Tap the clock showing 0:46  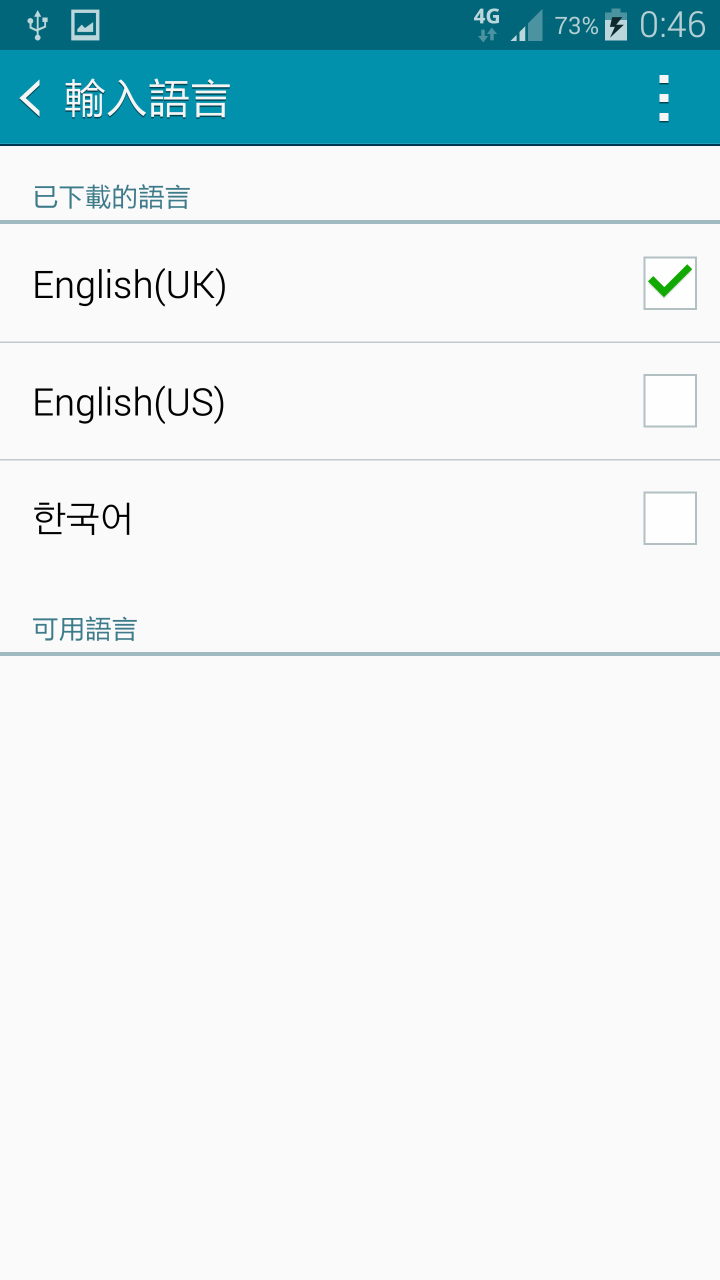672,25
